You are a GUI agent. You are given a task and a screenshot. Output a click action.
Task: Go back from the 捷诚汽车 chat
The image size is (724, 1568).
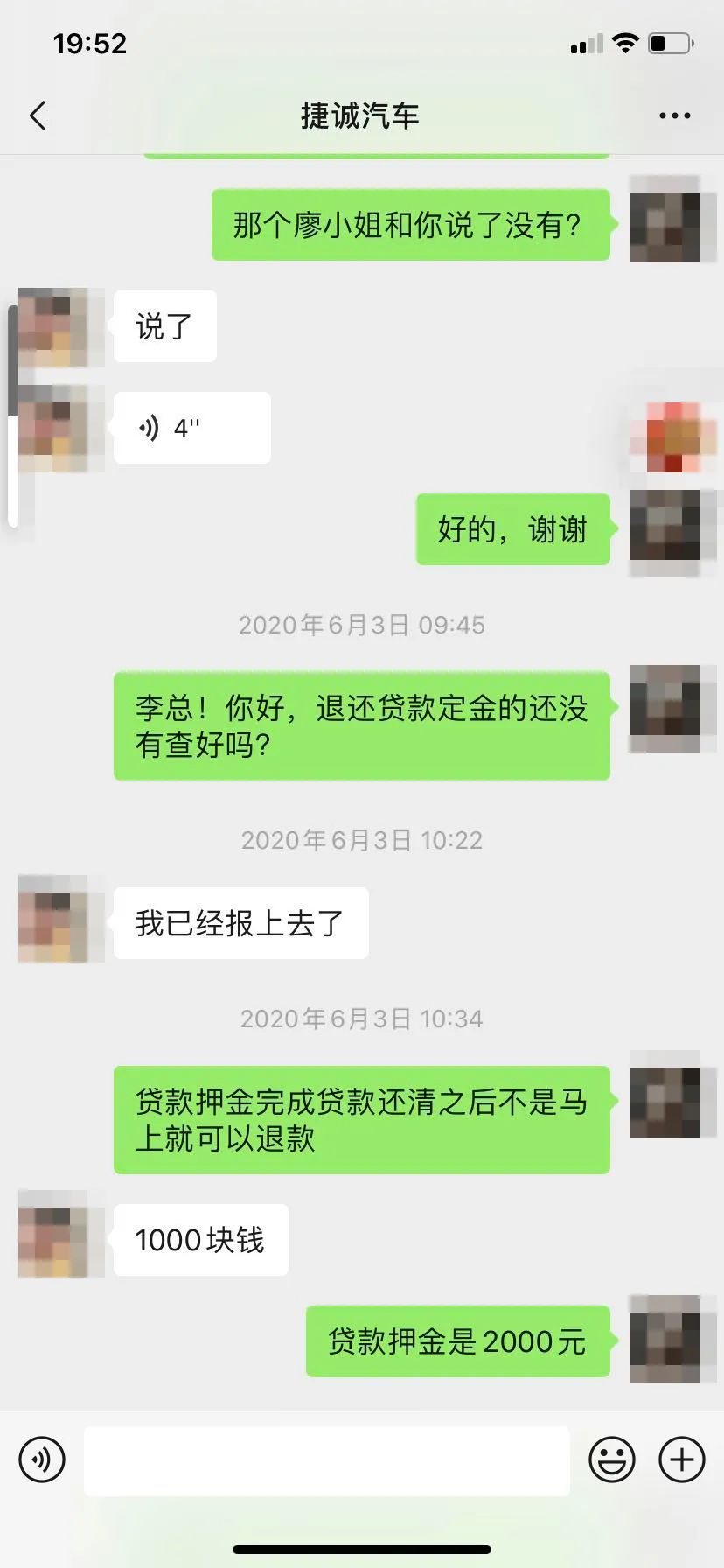click(38, 115)
